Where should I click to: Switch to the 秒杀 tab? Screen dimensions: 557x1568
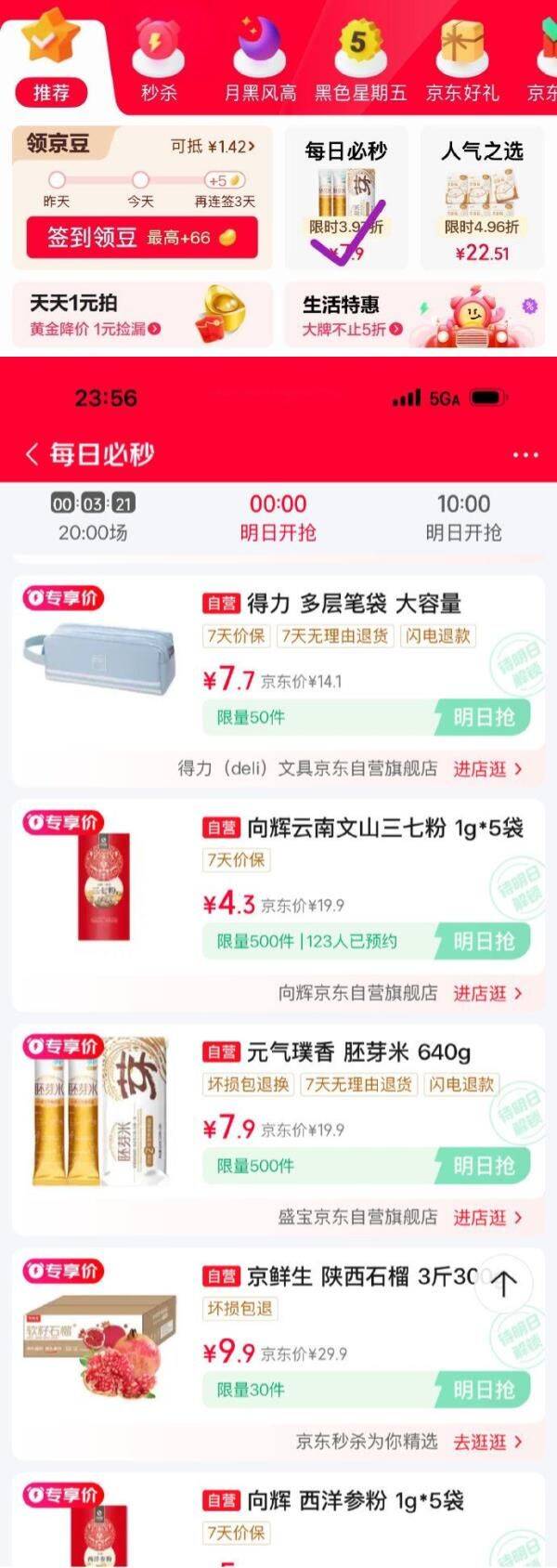pos(159,63)
